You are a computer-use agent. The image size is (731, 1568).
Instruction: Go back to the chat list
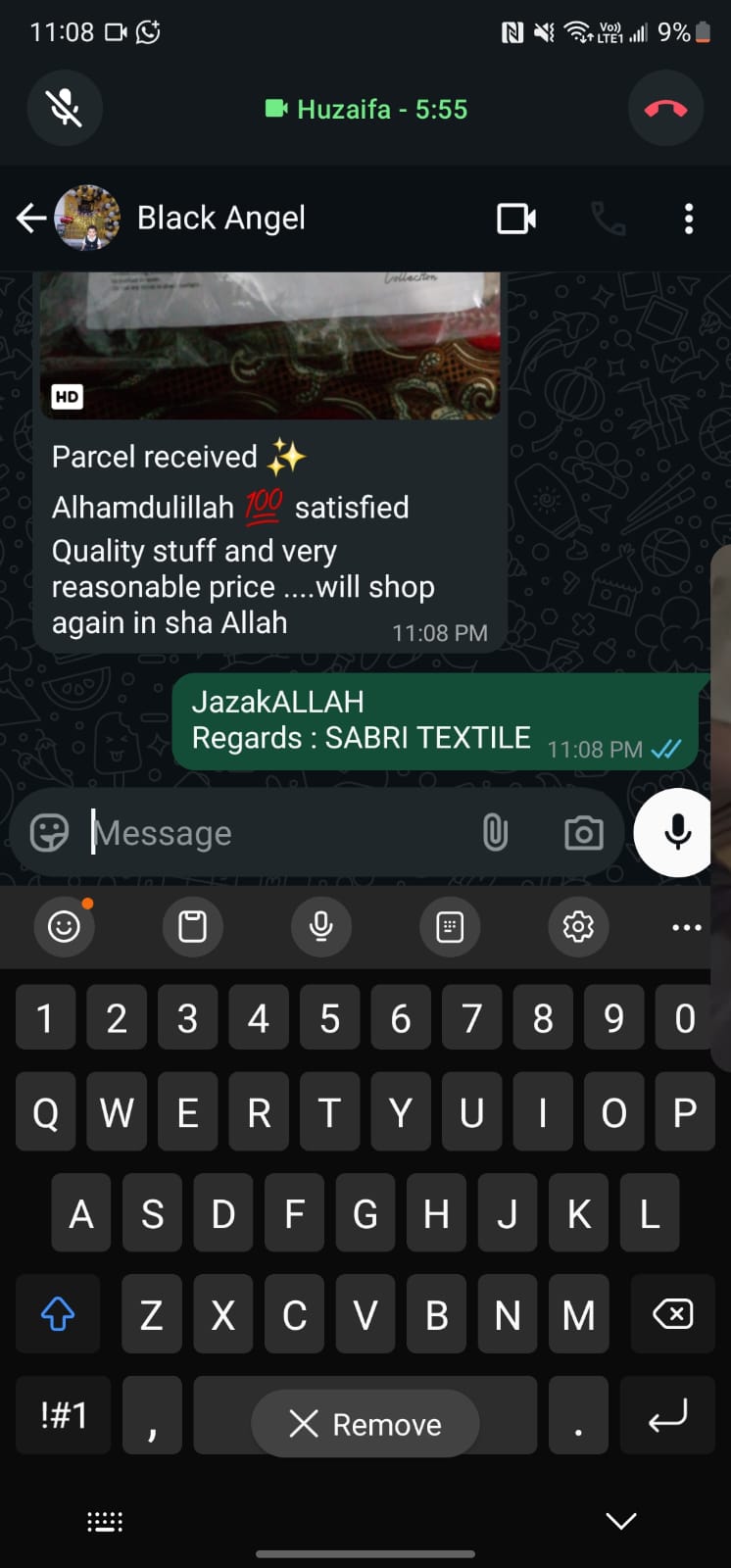[31, 218]
